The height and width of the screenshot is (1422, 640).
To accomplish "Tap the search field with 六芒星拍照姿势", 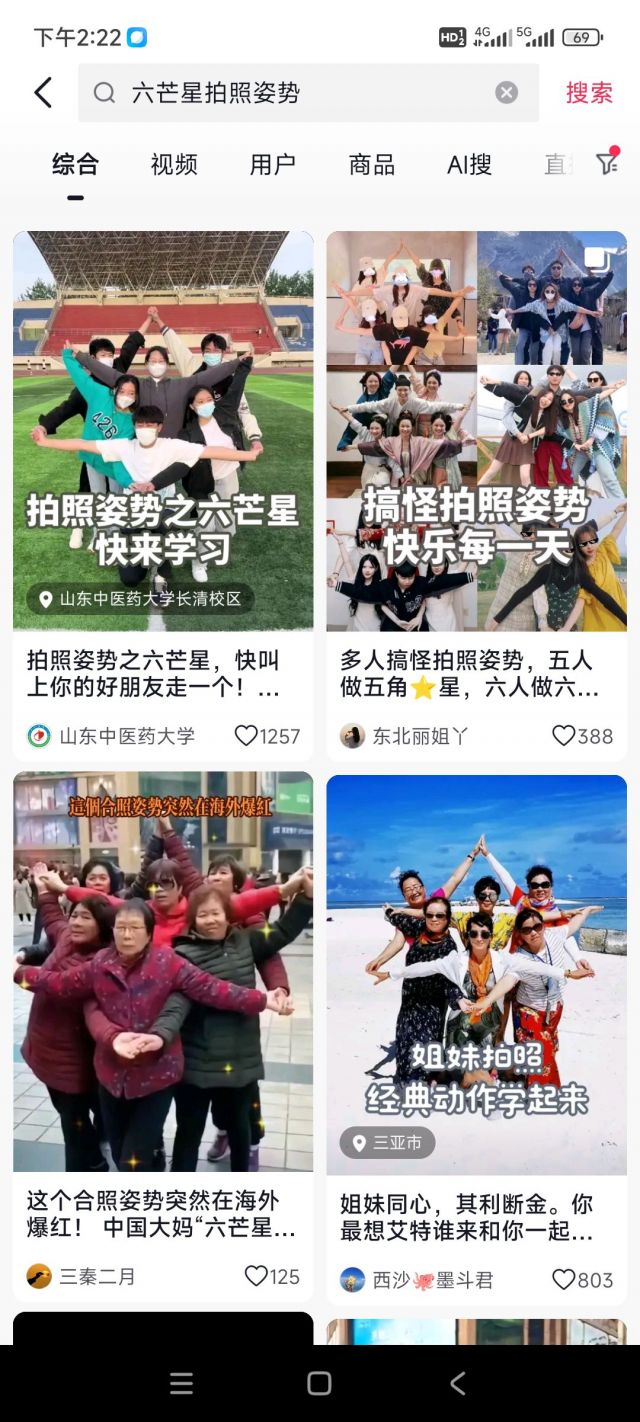I will coord(300,93).
